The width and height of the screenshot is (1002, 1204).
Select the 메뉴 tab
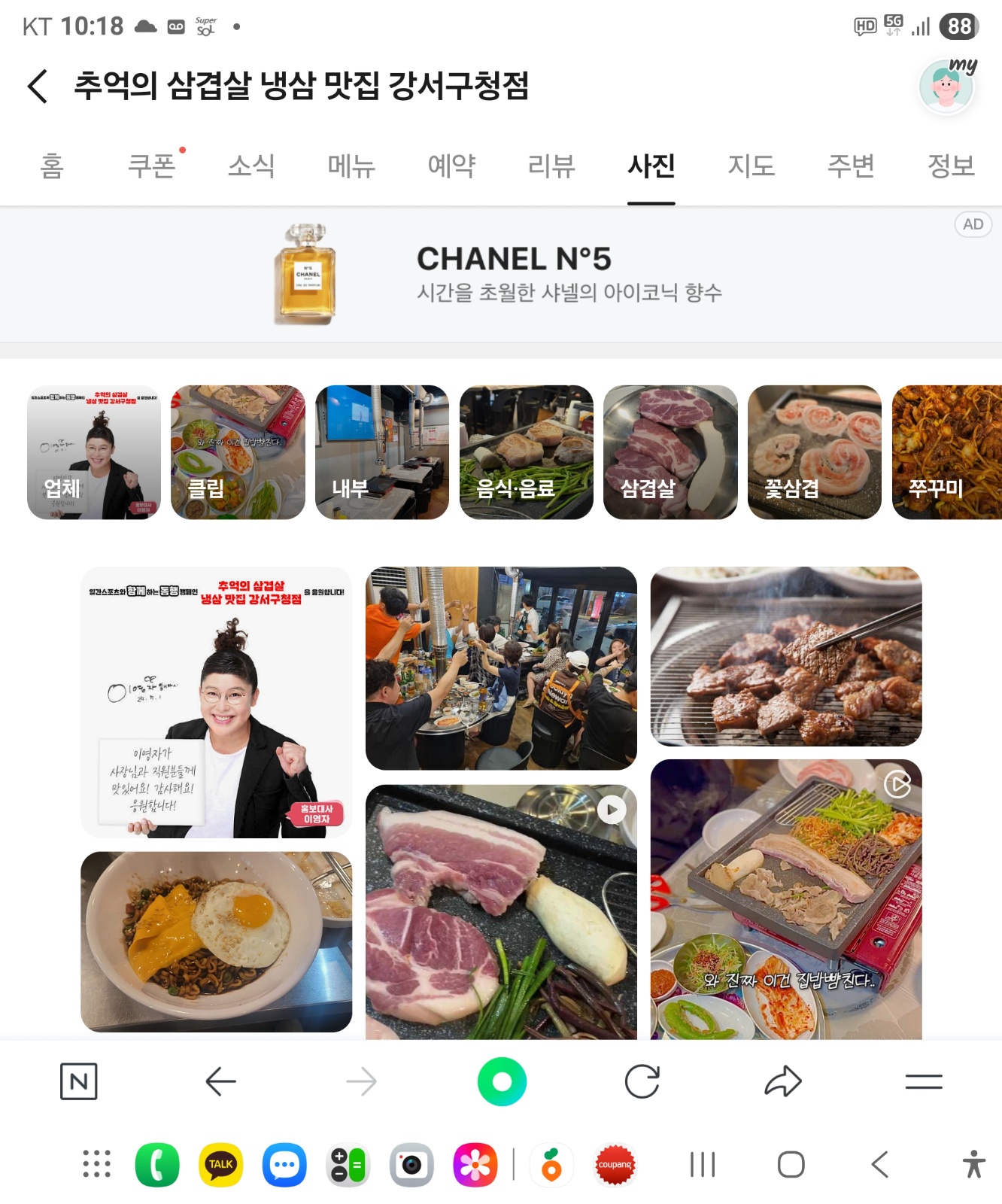pos(350,166)
